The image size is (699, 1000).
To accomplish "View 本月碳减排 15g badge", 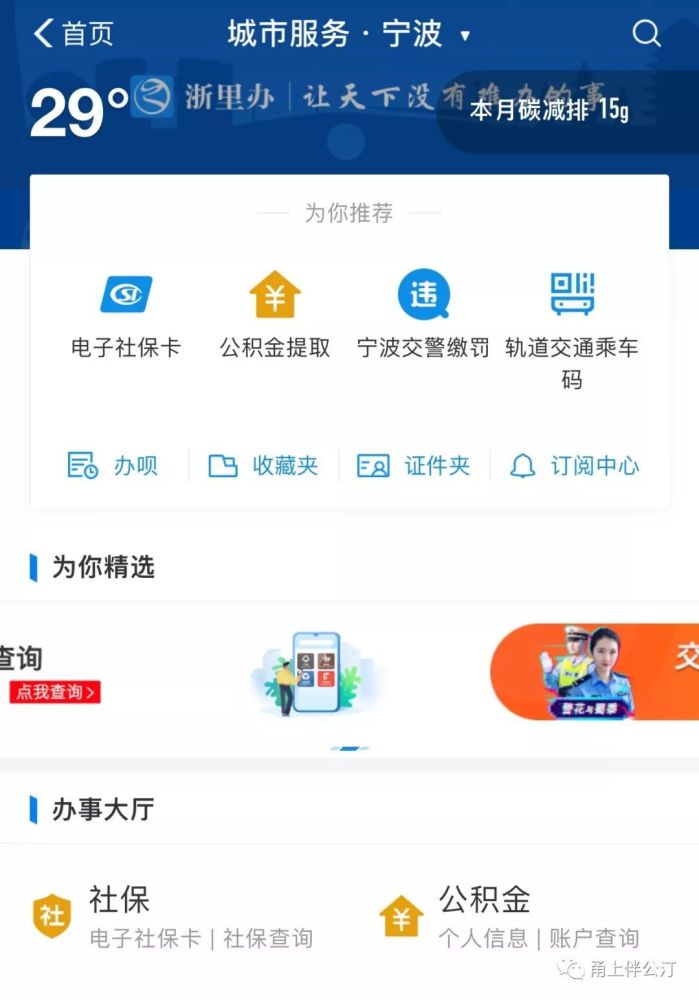I will (x=549, y=110).
